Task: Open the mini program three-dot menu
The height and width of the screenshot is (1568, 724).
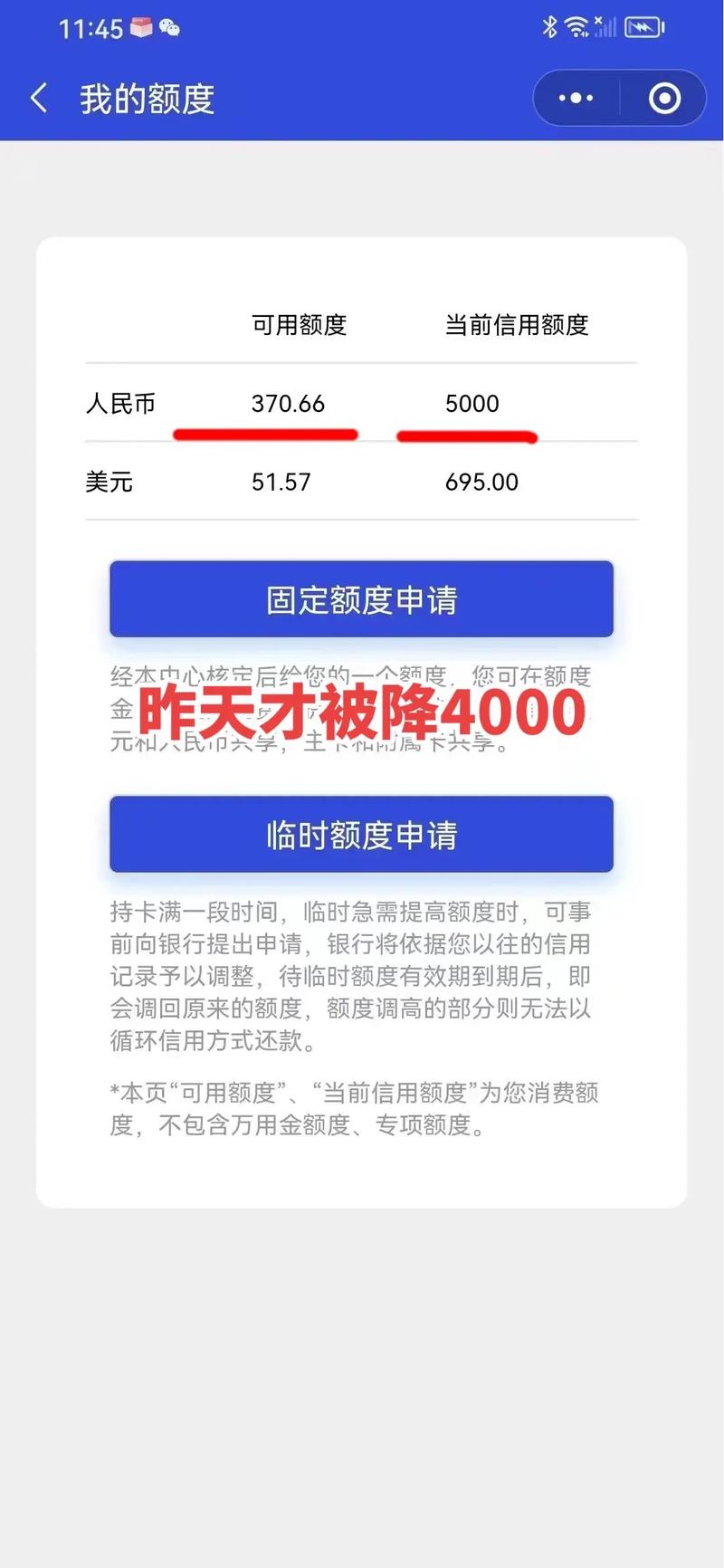Action: tap(576, 98)
